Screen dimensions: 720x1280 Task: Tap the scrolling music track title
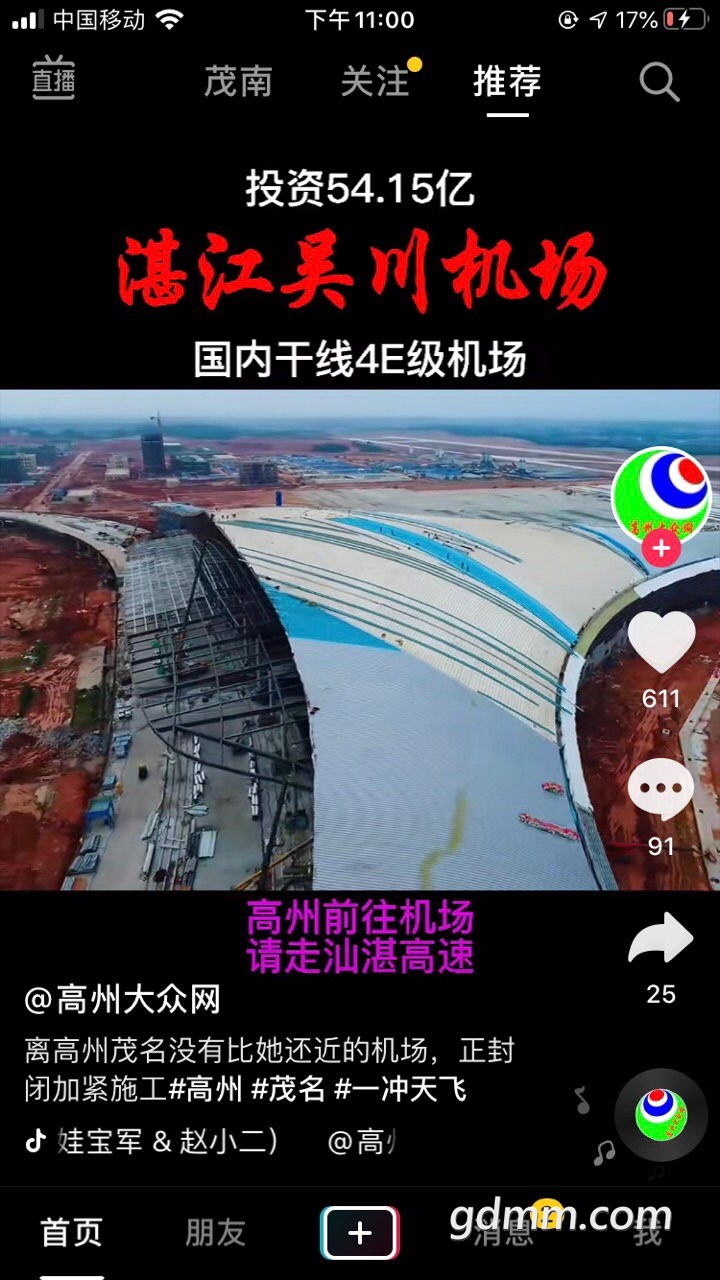coord(168,1141)
